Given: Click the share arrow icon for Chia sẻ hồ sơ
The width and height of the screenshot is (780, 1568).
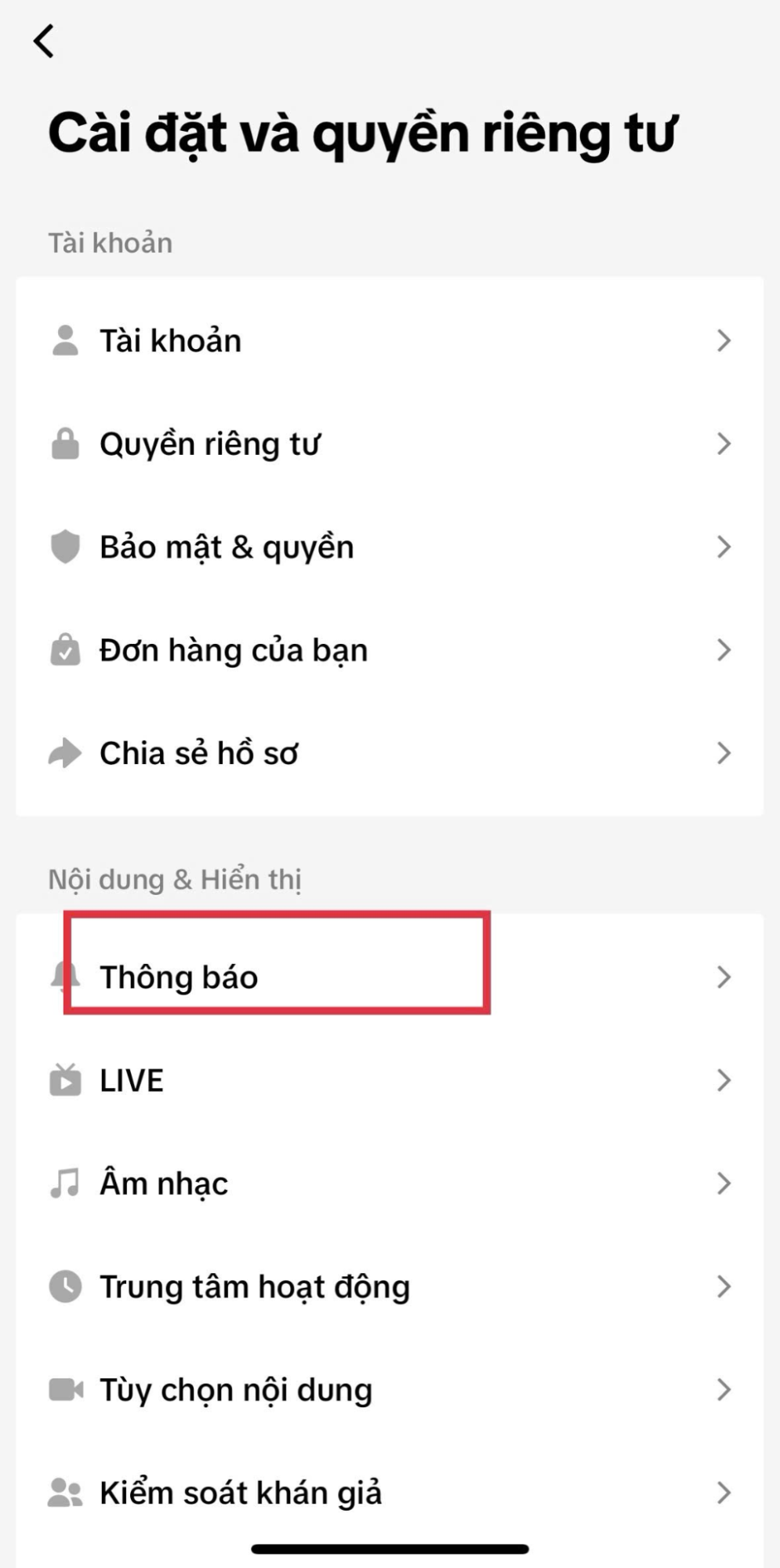Looking at the screenshot, I should click(66, 753).
